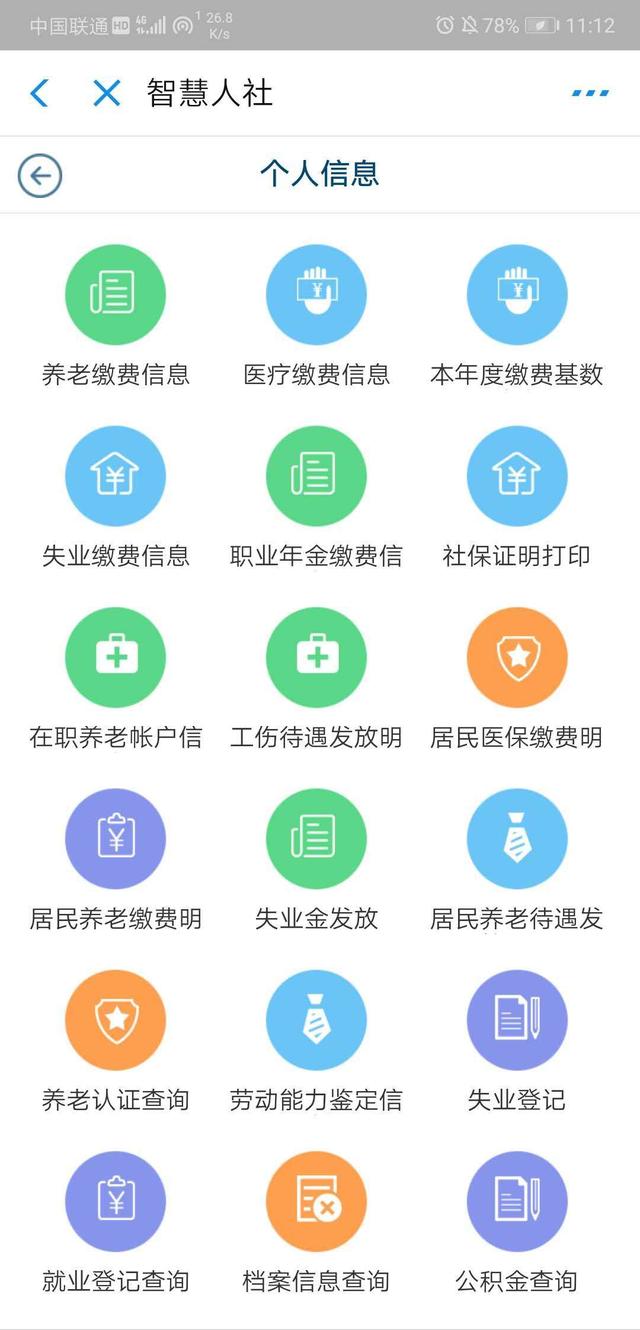
Task: Select 职业年金缴费信息
Action: point(316,477)
